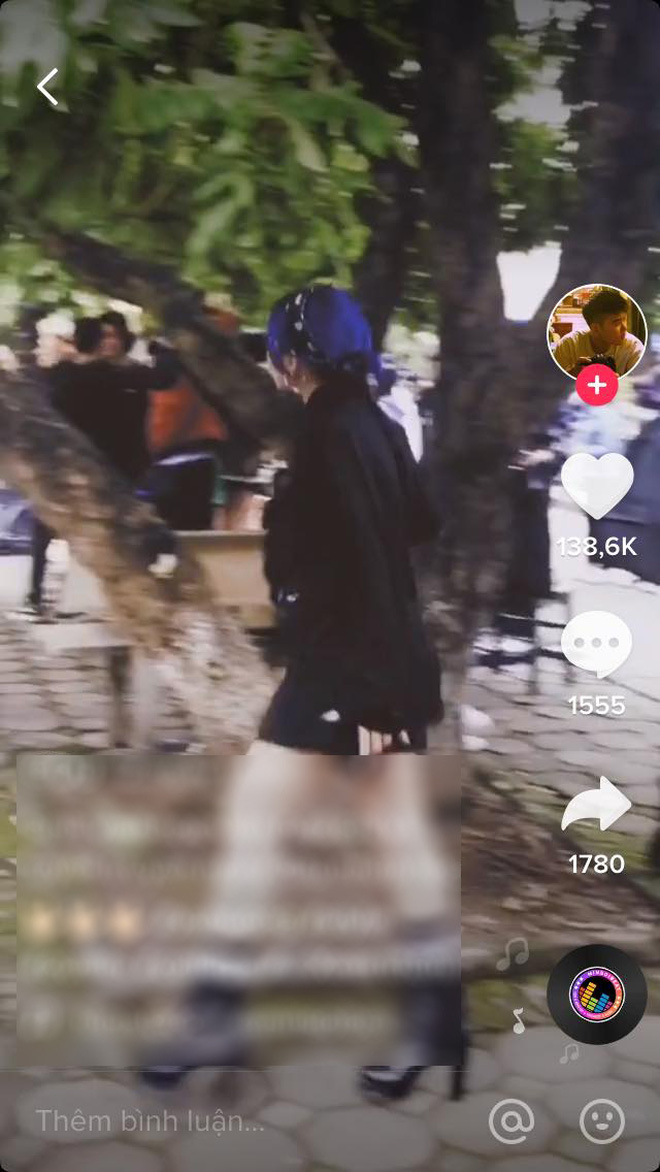Go back using the top arrow

(x=47, y=87)
